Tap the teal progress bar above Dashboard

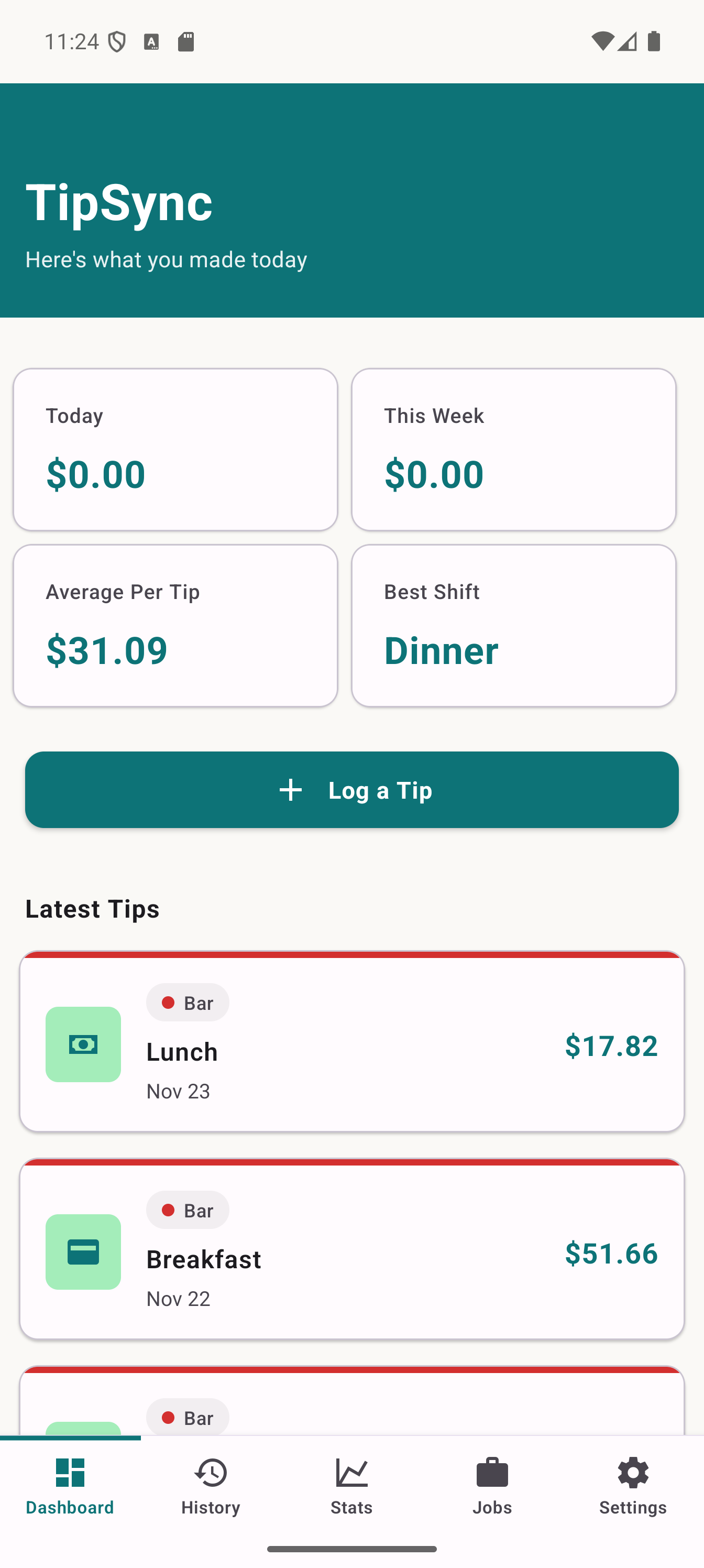pyautogui.click(x=70, y=1439)
